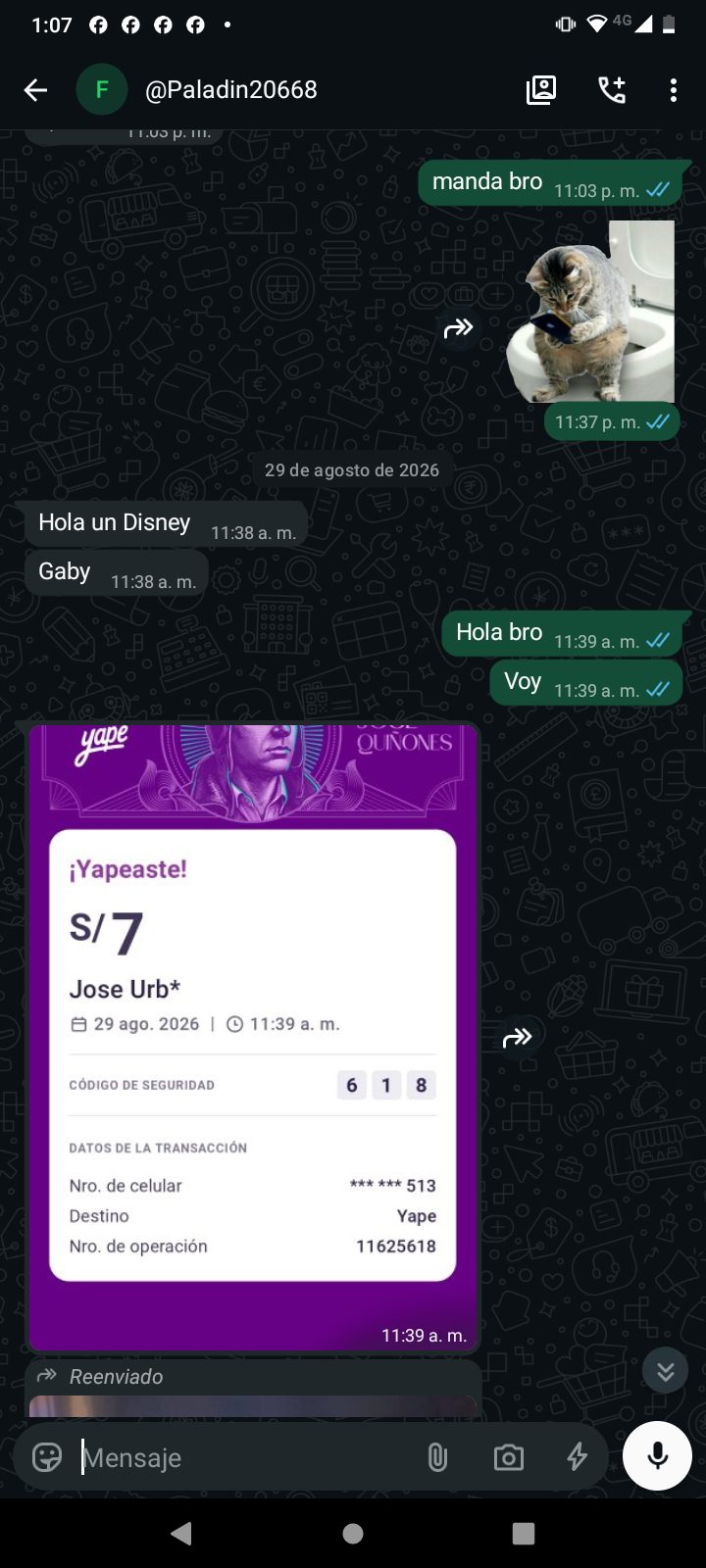The width and height of the screenshot is (706, 1568).
Task: Open recent apps from the navigation bar
Action: (x=524, y=1534)
